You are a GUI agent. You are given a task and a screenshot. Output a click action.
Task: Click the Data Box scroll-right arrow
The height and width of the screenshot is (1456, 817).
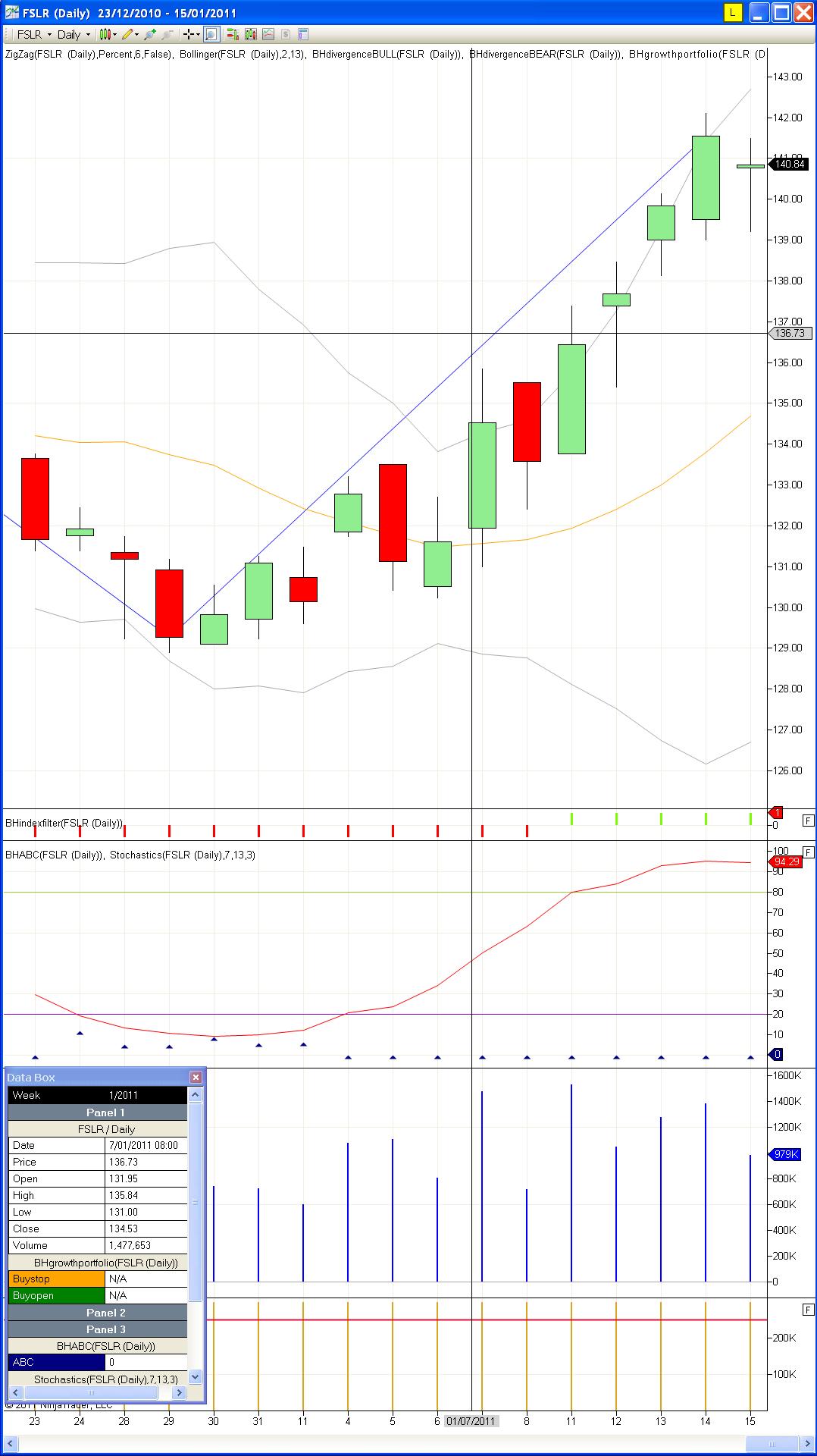coord(179,1392)
